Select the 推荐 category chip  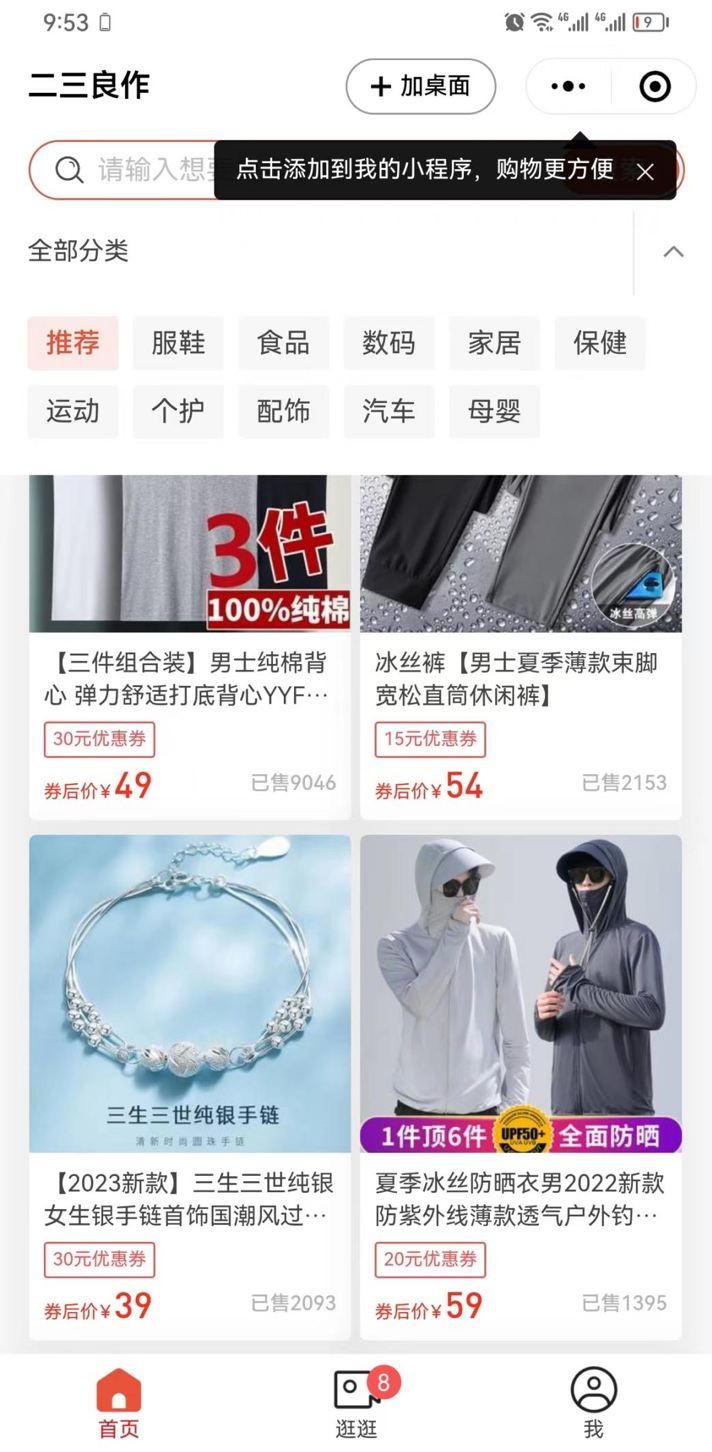pos(73,343)
